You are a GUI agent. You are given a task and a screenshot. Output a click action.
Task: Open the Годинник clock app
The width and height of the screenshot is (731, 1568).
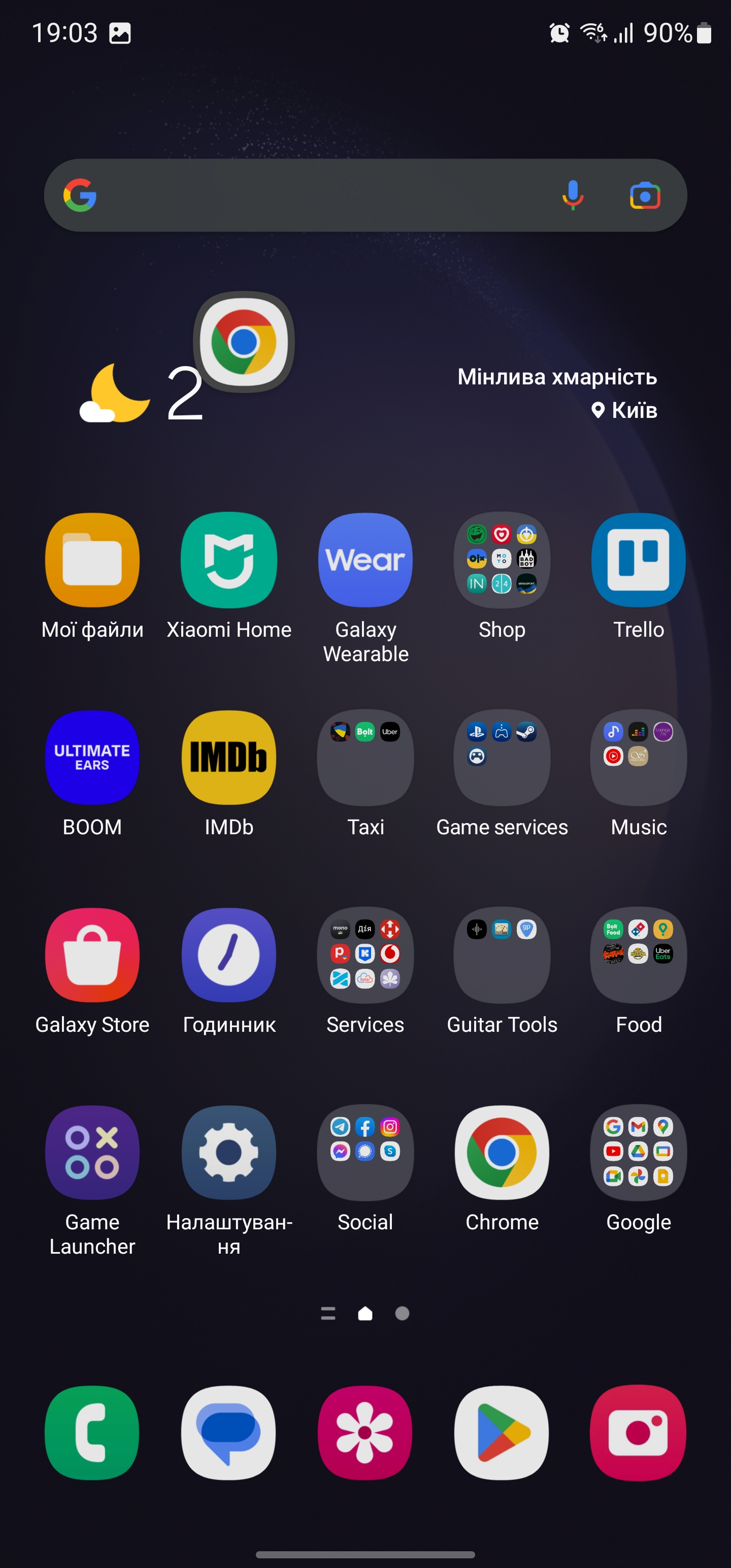(x=229, y=955)
